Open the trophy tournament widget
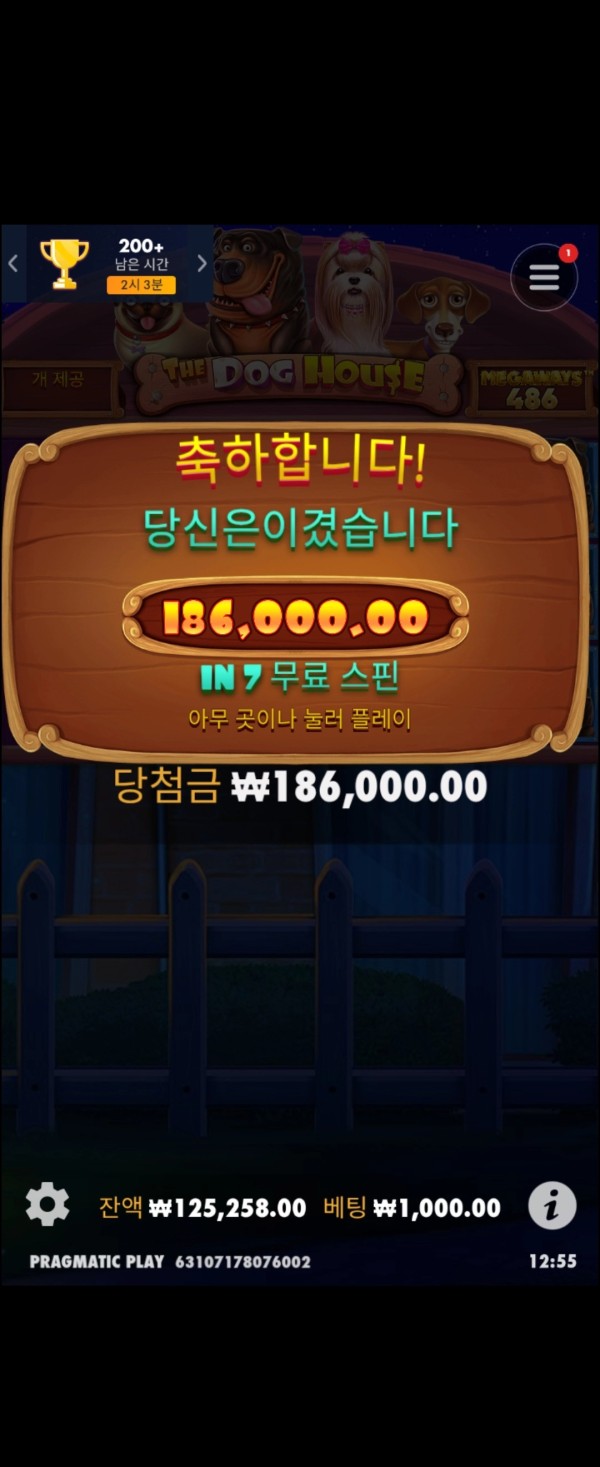The height and width of the screenshot is (1467, 600). pos(64,263)
